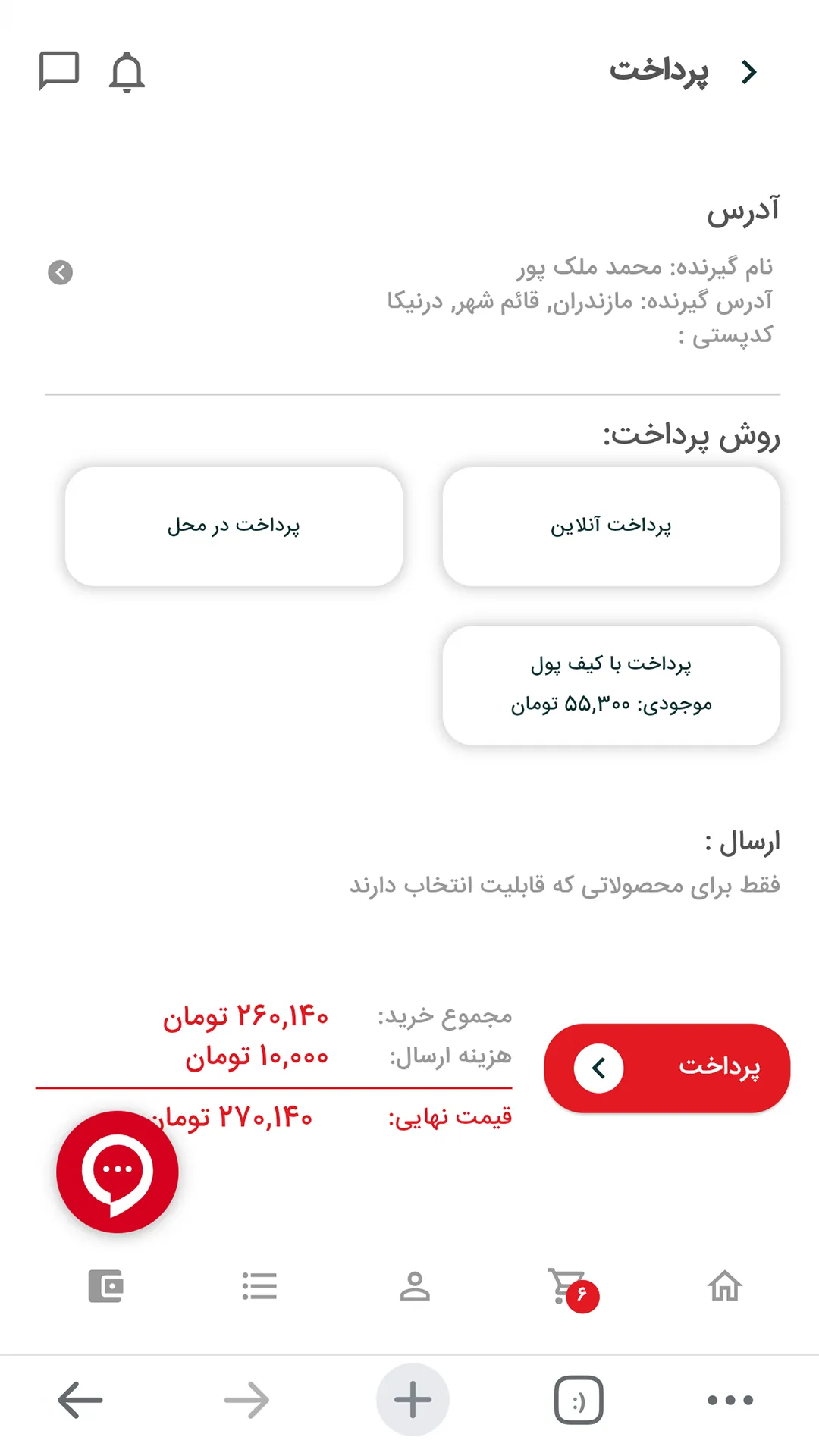The width and height of the screenshot is (819, 1456).
Task: Choose پرداخت در محل payment method
Action: 234,526
